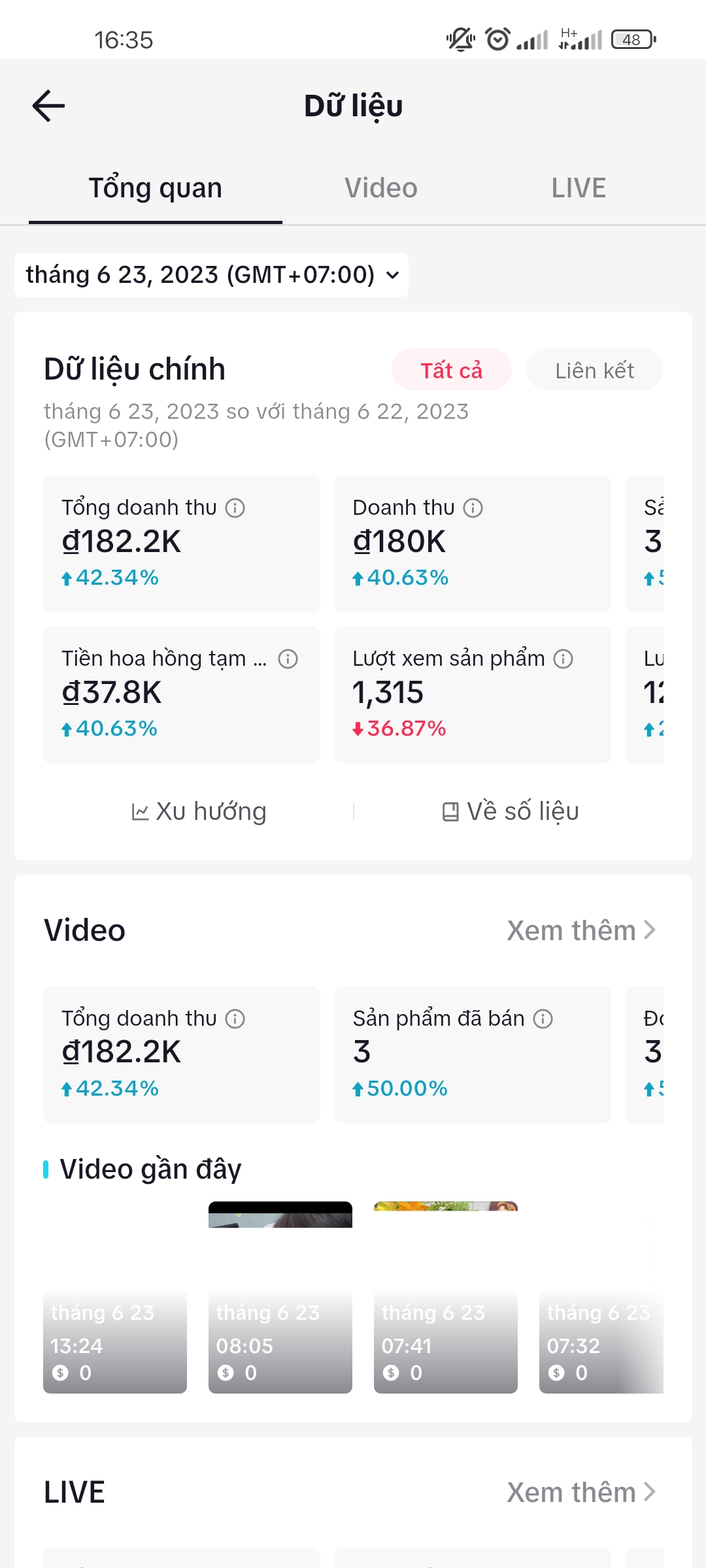The width and height of the screenshot is (706, 1568).
Task: Show info for Doanh thu metric
Action: point(473,508)
